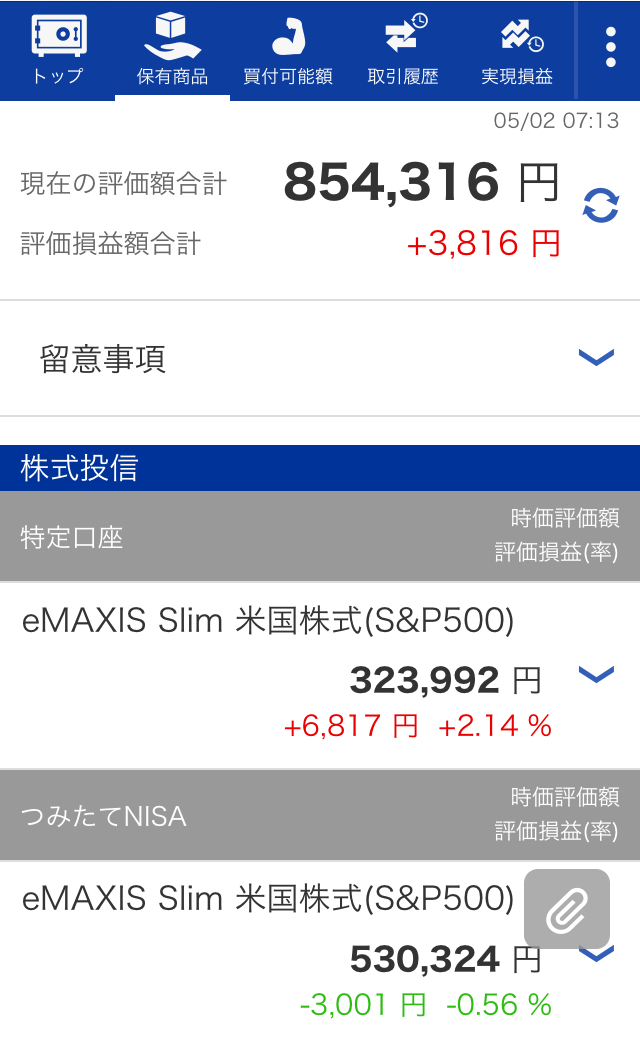Expand the つみたてNISA eMAXIS Slim fund details
Image resolution: width=640 pixels, height=1041 pixels.
click(596, 955)
